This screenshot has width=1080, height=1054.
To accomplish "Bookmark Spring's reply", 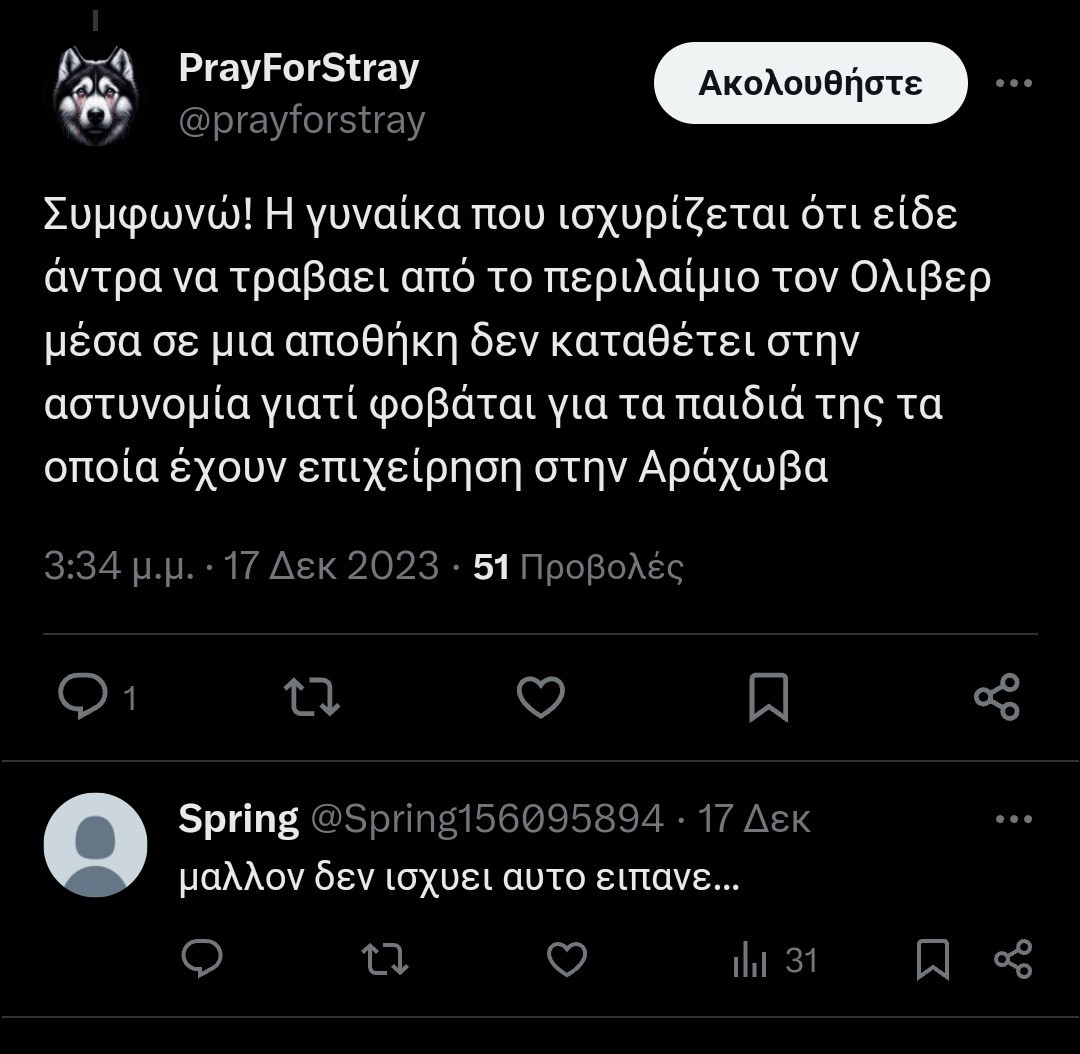I will [x=932, y=960].
